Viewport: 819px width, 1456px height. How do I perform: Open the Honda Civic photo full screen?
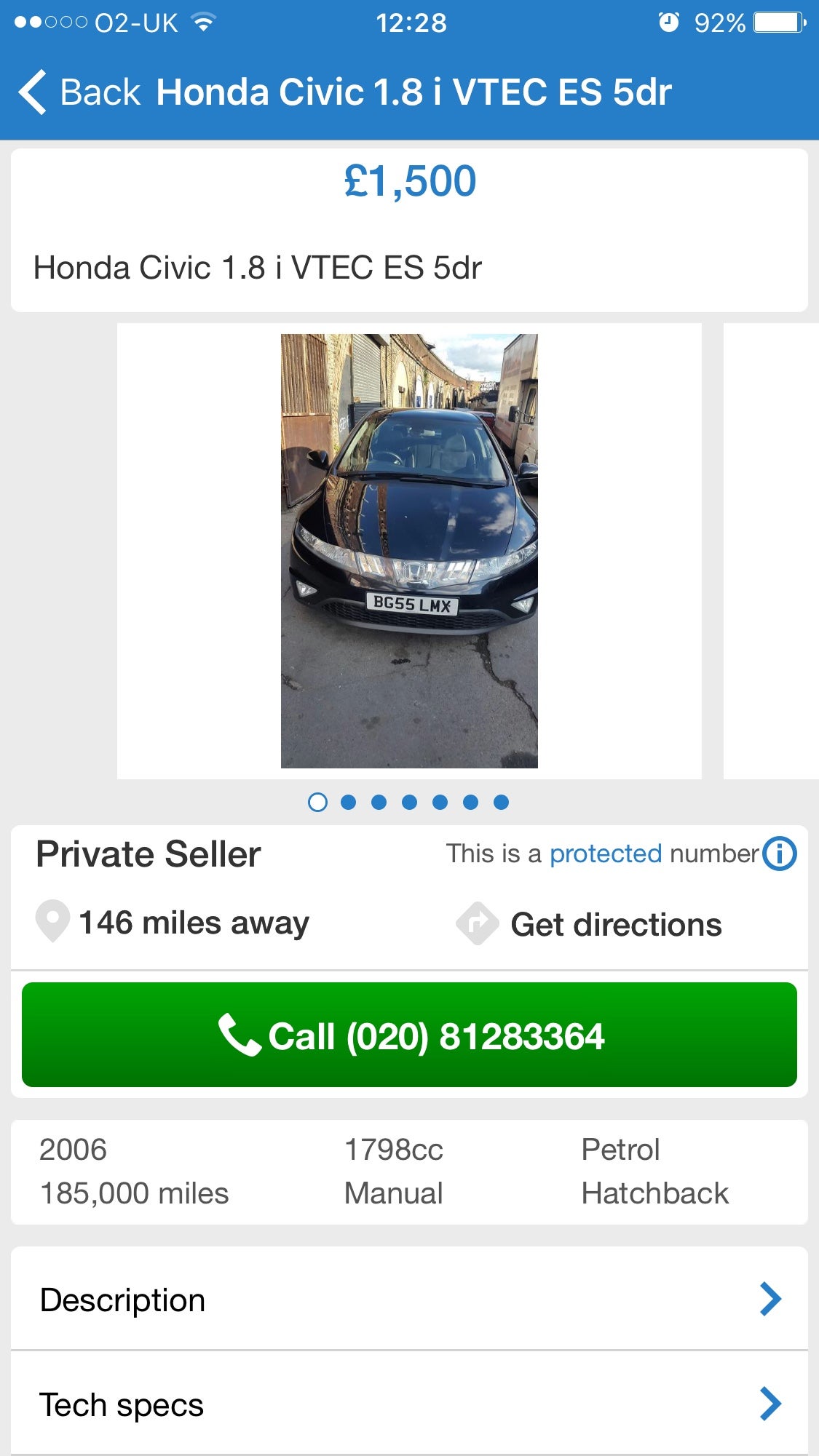click(x=409, y=551)
